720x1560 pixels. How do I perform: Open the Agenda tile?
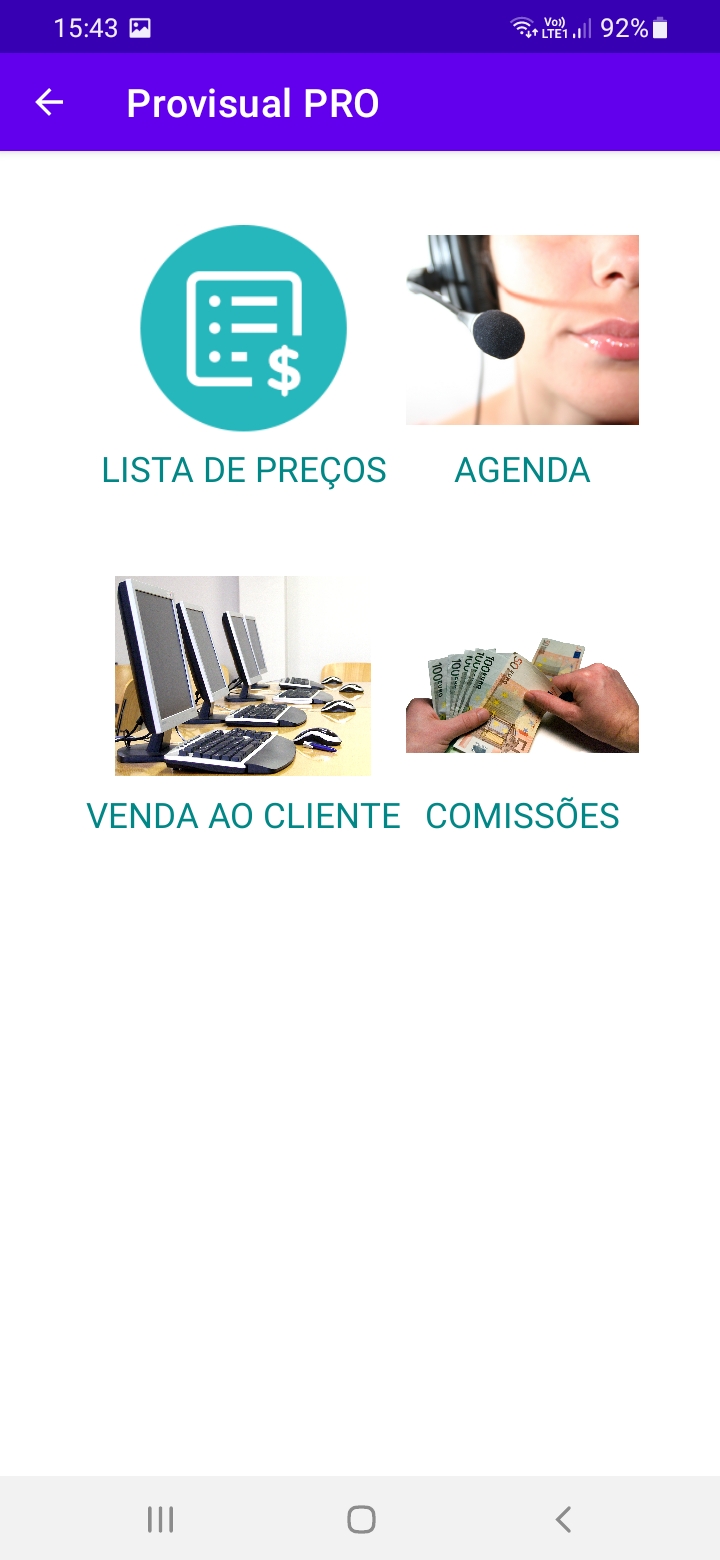pos(522,330)
